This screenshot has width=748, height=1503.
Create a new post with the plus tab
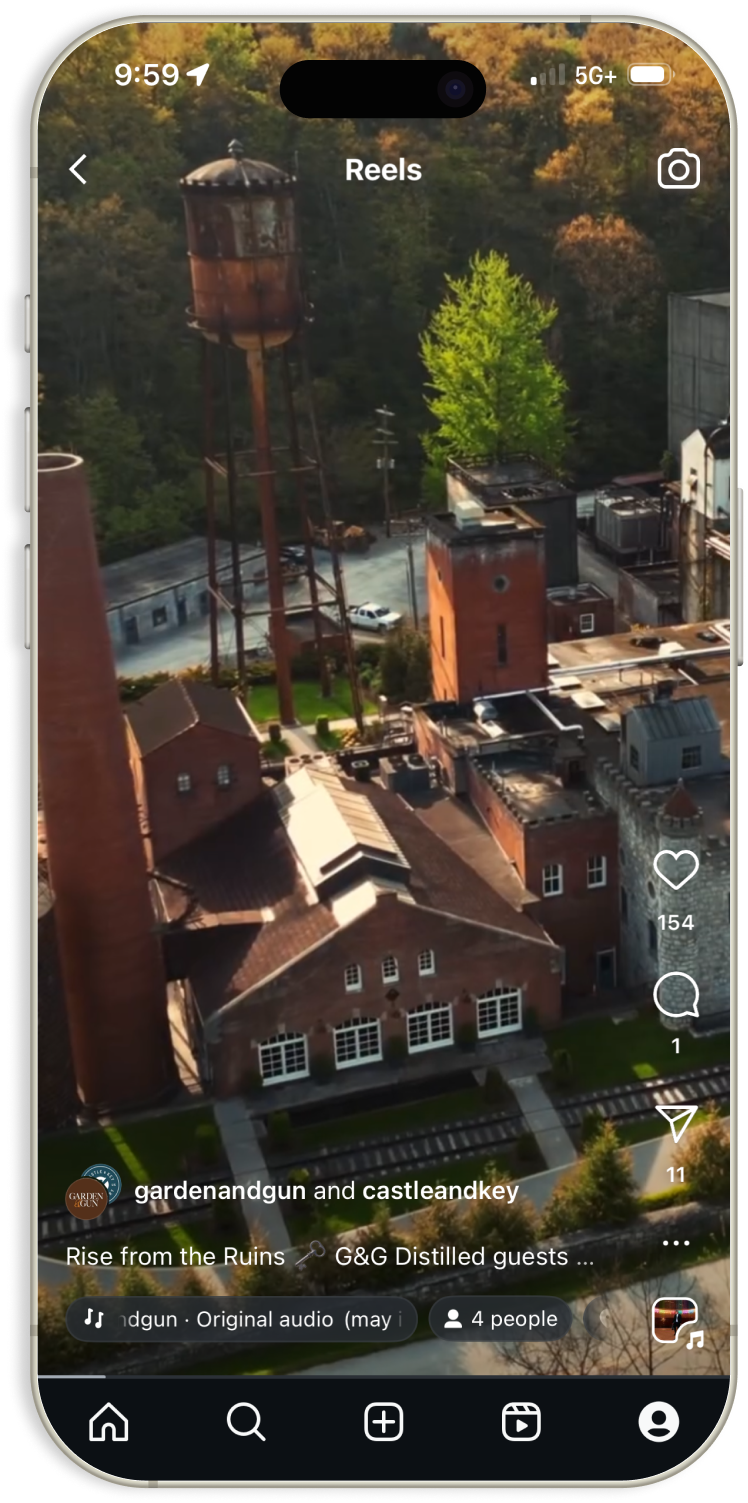pos(384,1421)
